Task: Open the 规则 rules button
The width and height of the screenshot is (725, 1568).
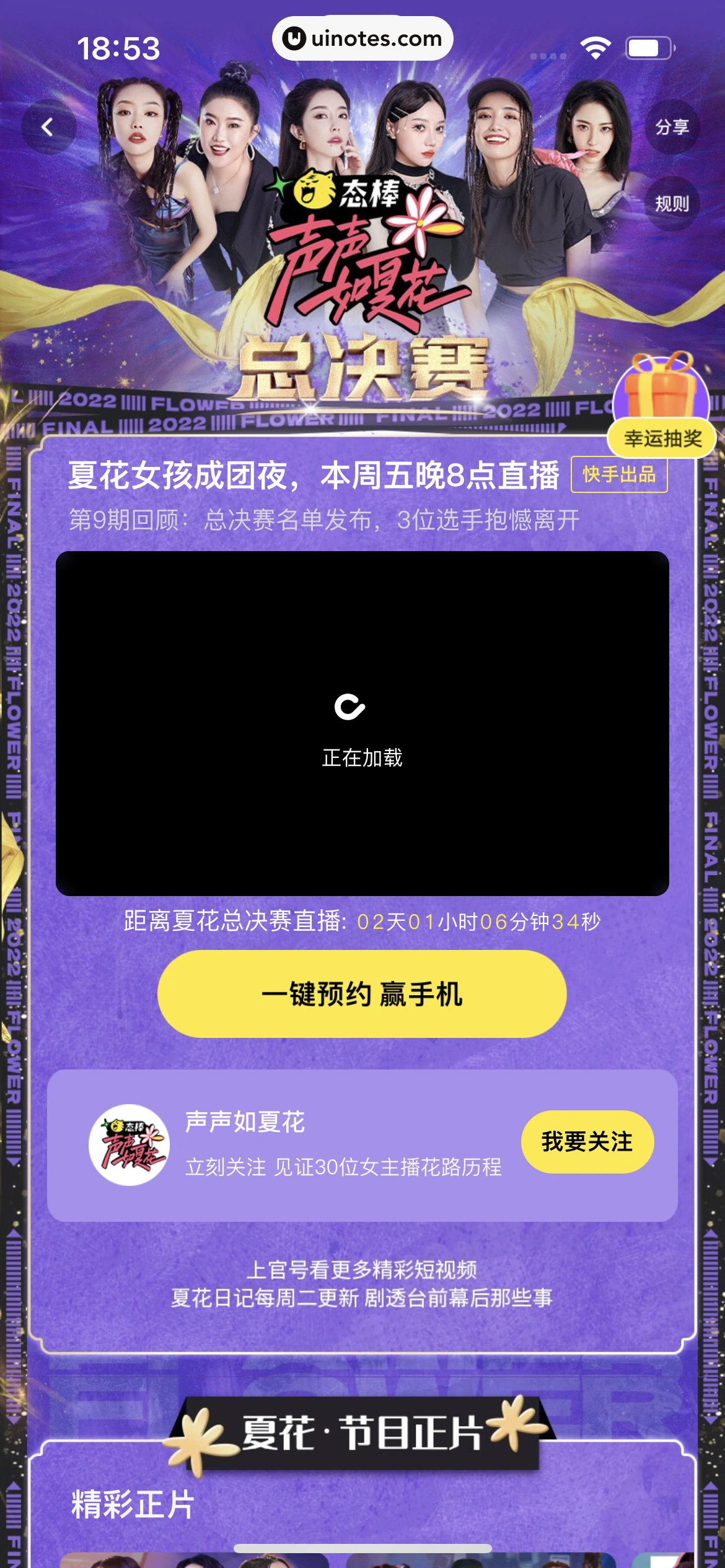Action: point(672,204)
